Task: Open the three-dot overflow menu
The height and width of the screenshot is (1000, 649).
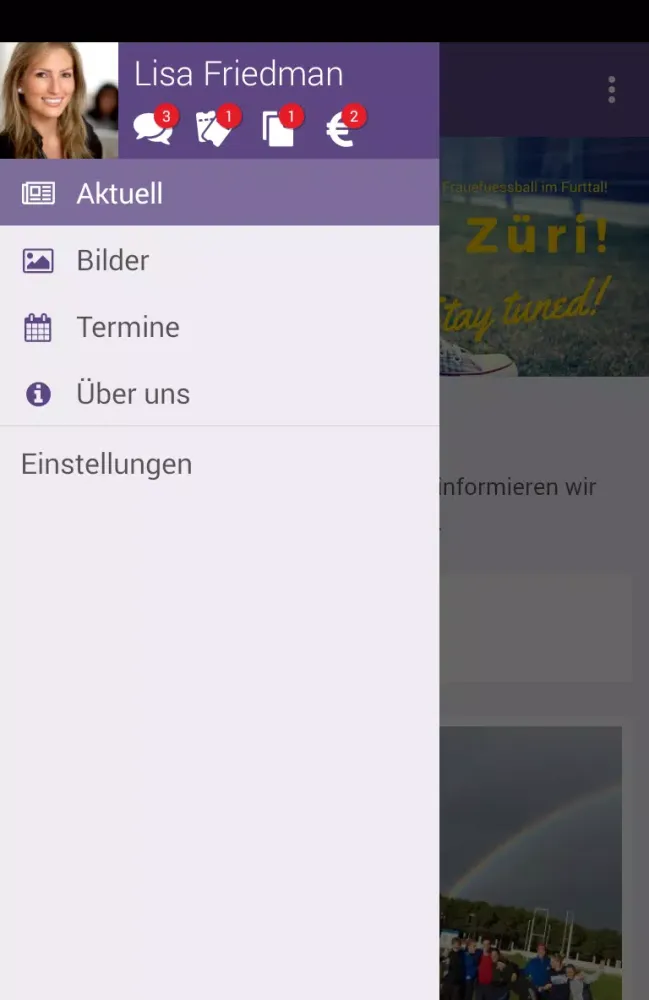Action: tap(611, 90)
